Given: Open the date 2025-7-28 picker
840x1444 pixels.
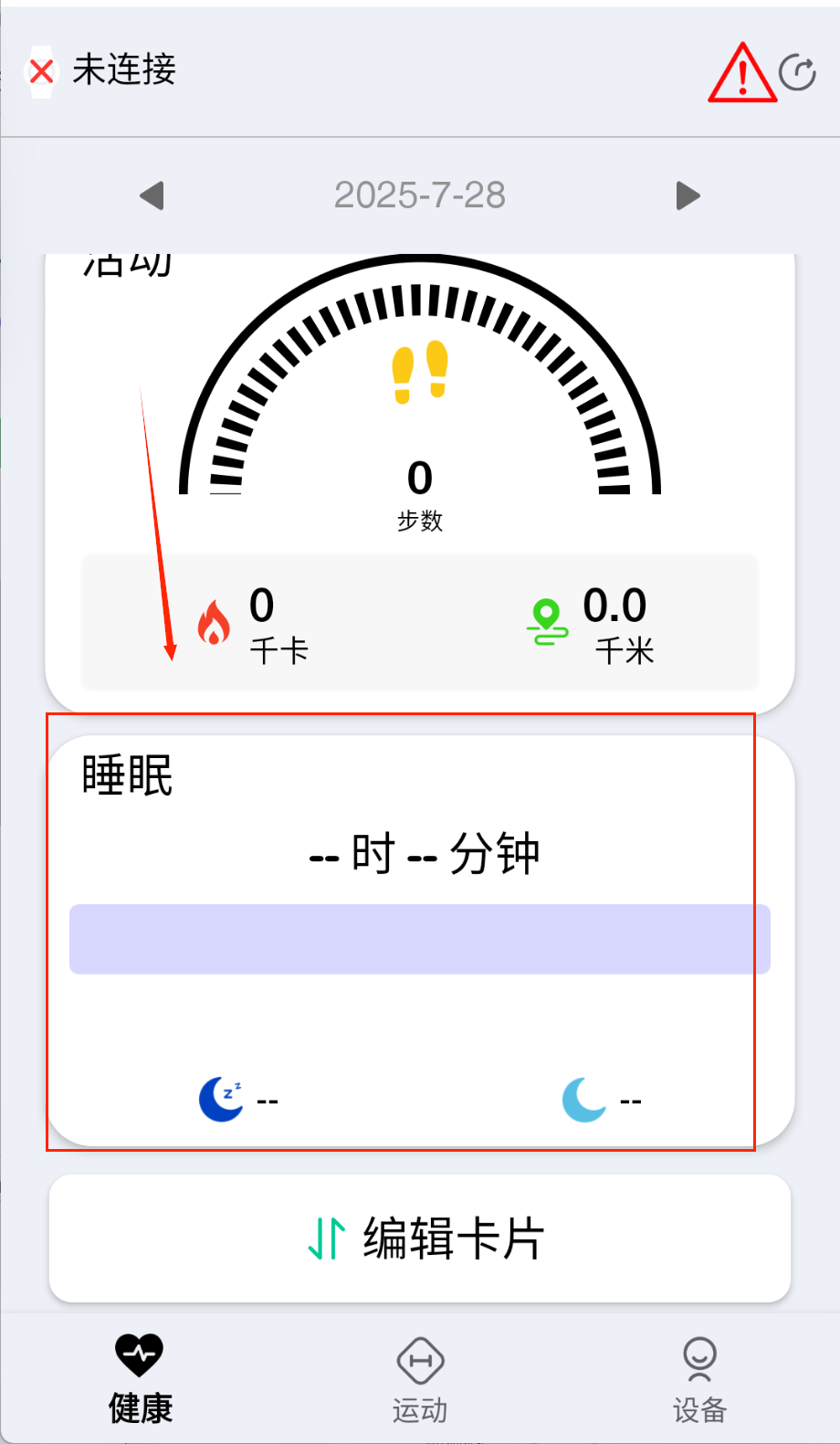Looking at the screenshot, I should (x=420, y=195).
